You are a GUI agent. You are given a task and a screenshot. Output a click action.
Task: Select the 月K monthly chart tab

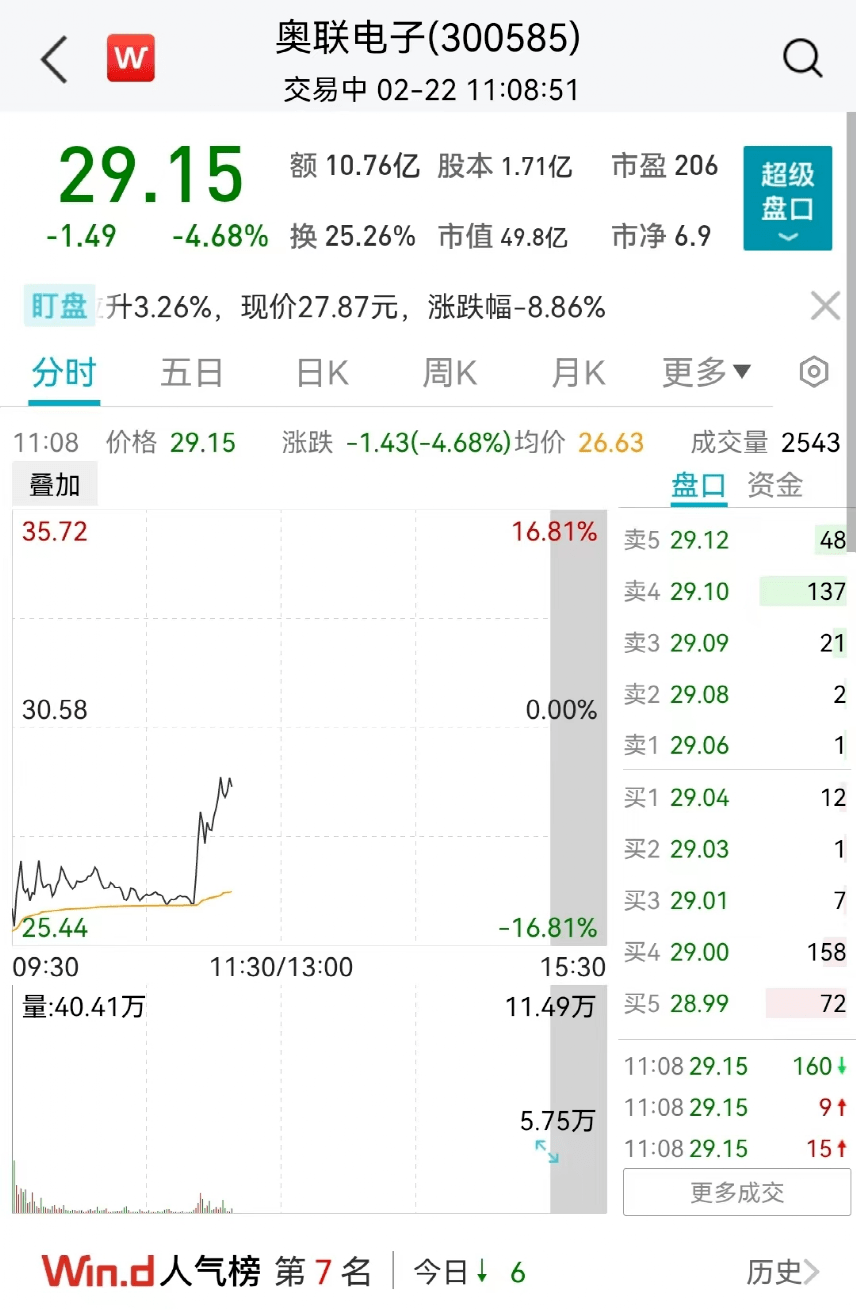point(577,371)
